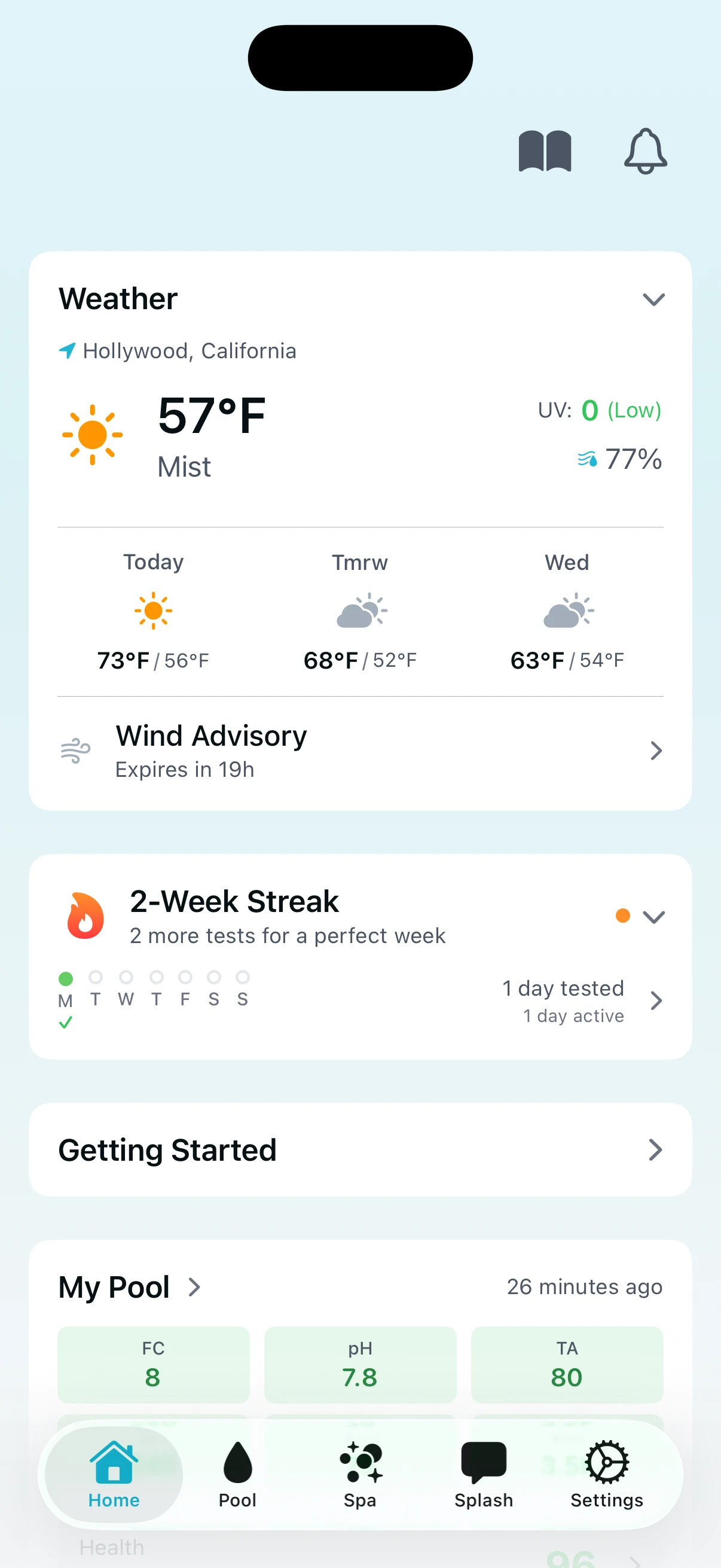Tap Friday's empty streak circle
Viewport: 721px width, 1568px height.
click(x=184, y=978)
